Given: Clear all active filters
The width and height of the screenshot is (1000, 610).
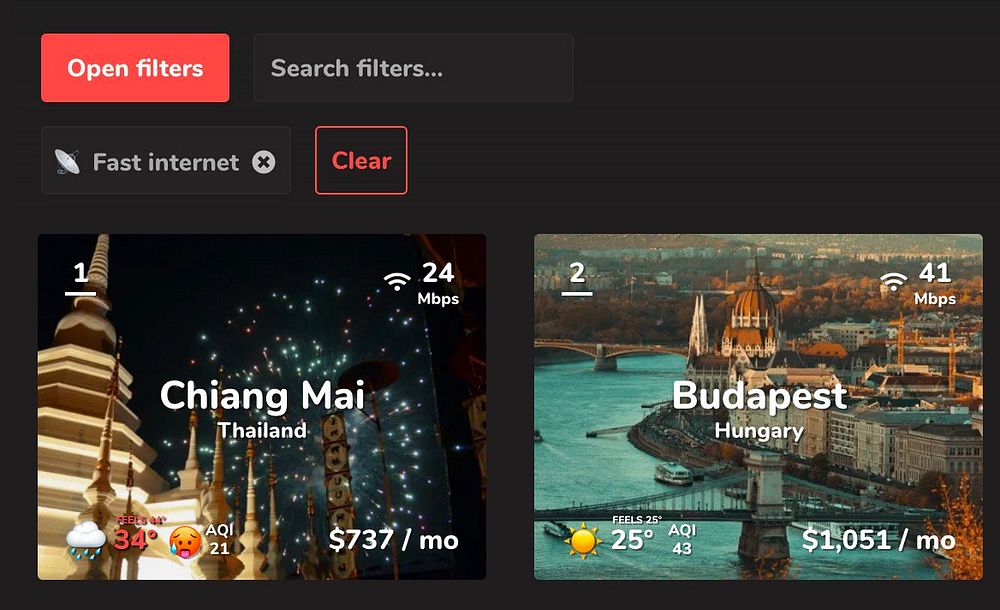Looking at the screenshot, I should click(361, 160).
